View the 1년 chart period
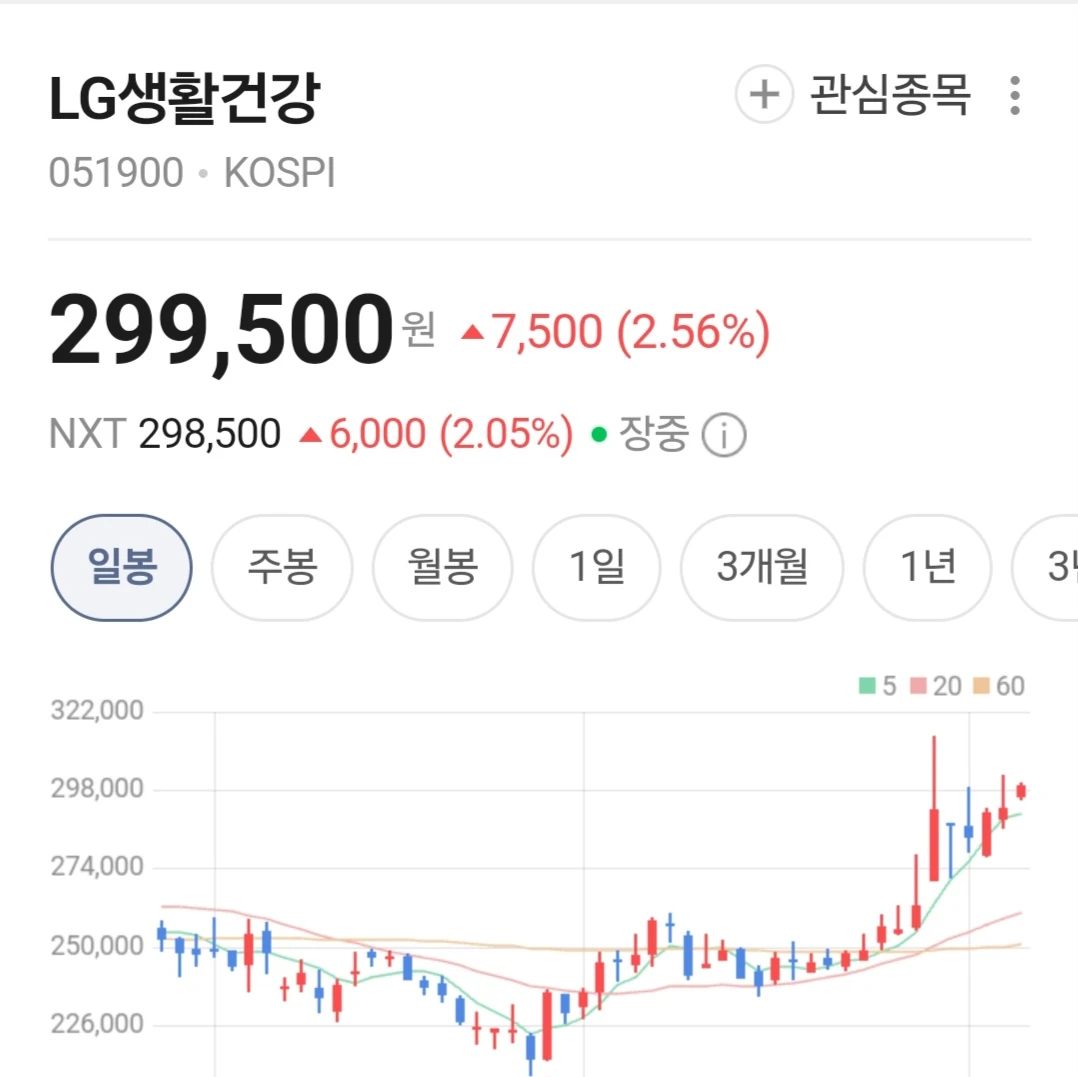 coord(927,568)
